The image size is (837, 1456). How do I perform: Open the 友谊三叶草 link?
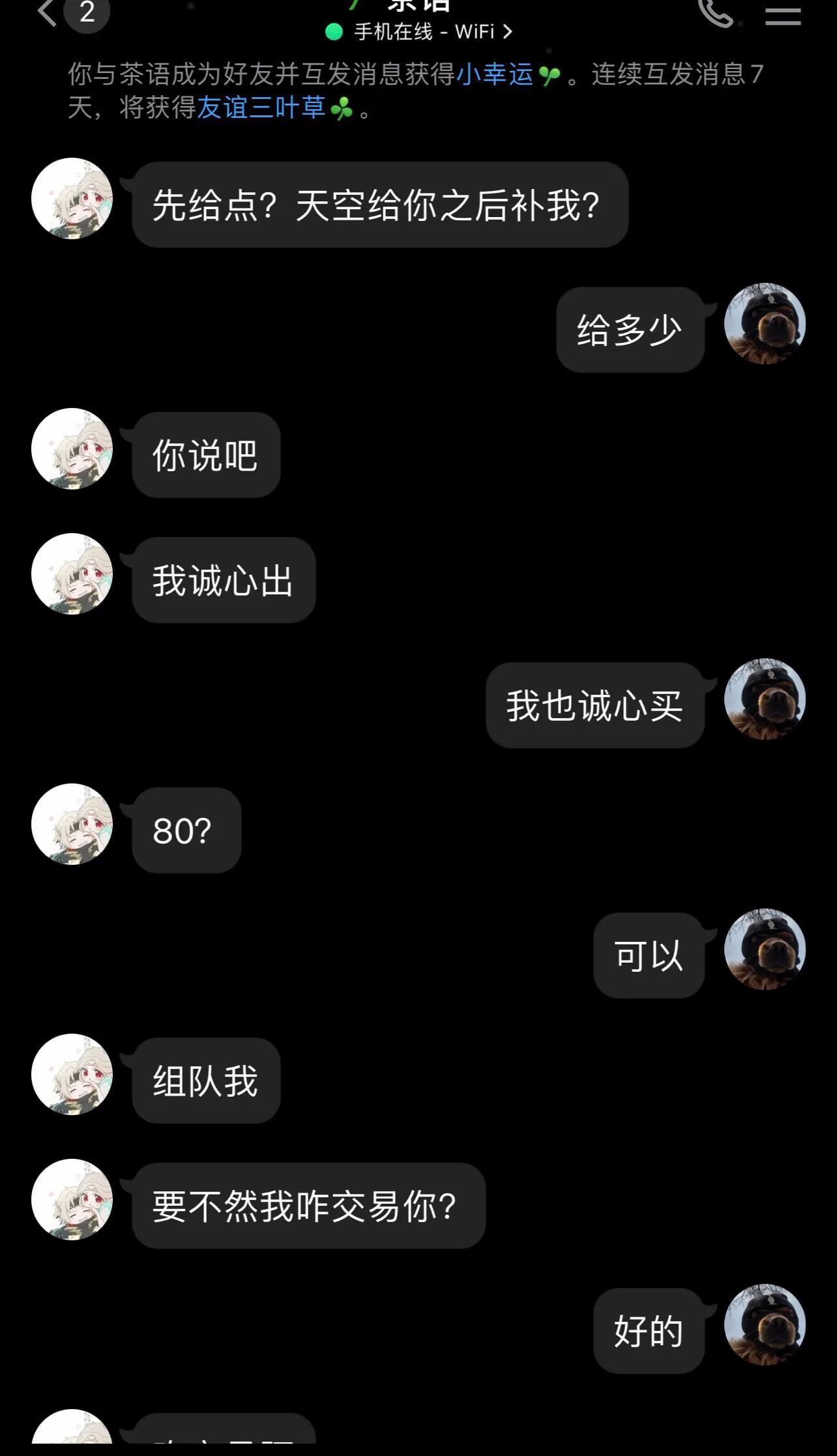(x=261, y=108)
